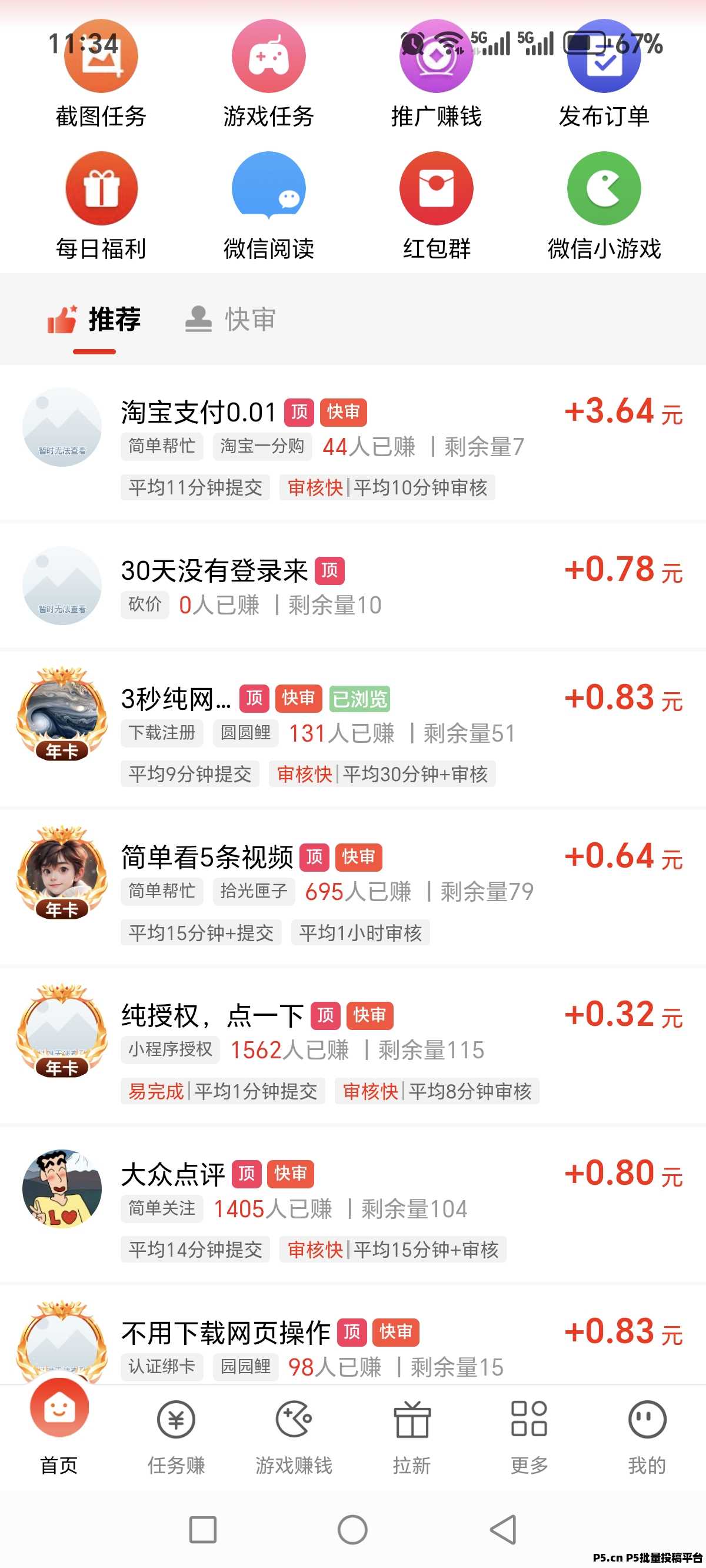The width and height of the screenshot is (706, 1568).
Task: Open the 纯授权，点一下 task
Action: click(341, 1046)
